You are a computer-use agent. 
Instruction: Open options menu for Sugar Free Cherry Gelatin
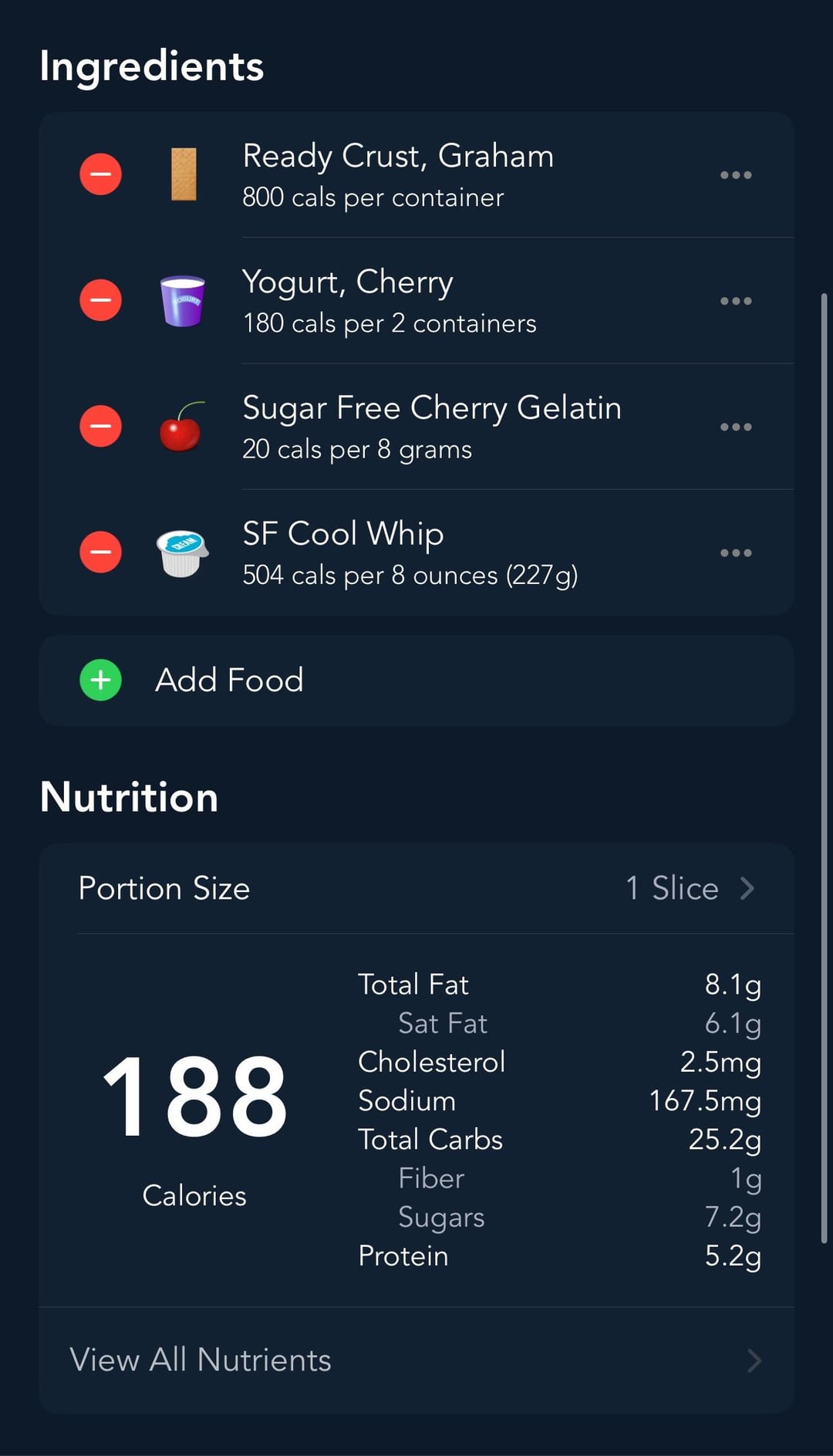coord(735,427)
